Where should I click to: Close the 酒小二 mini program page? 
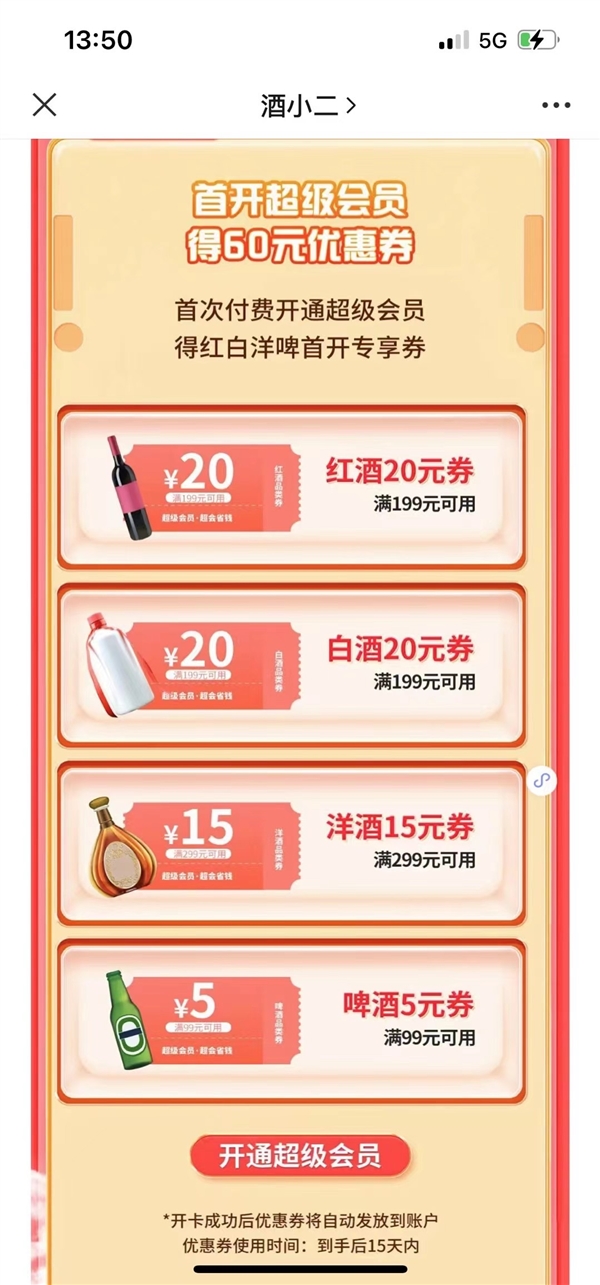pyautogui.click(x=44, y=105)
